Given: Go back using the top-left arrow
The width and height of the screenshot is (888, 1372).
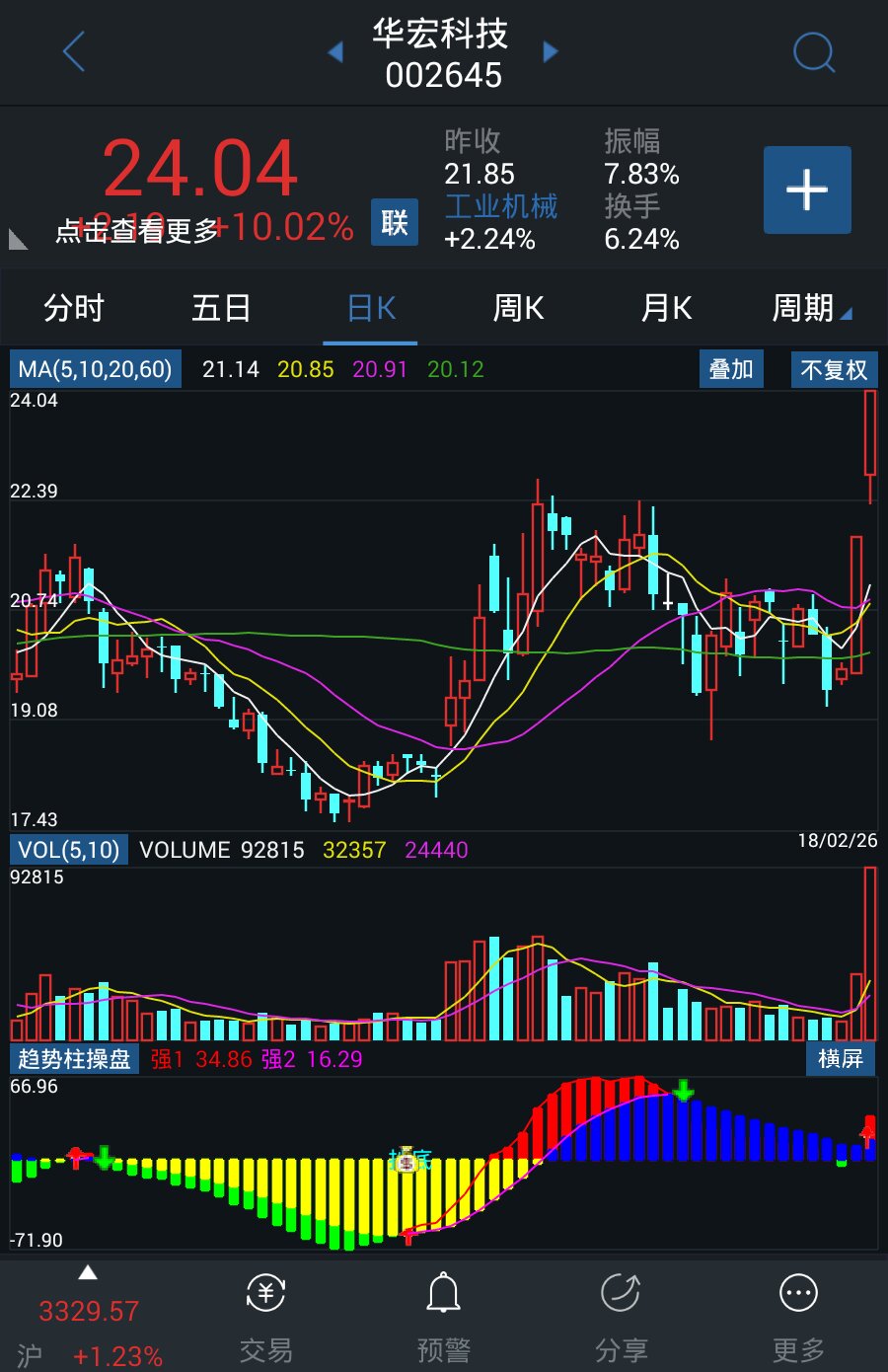Looking at the screenshot, I should pyautogui.click(x=74, y=51).
